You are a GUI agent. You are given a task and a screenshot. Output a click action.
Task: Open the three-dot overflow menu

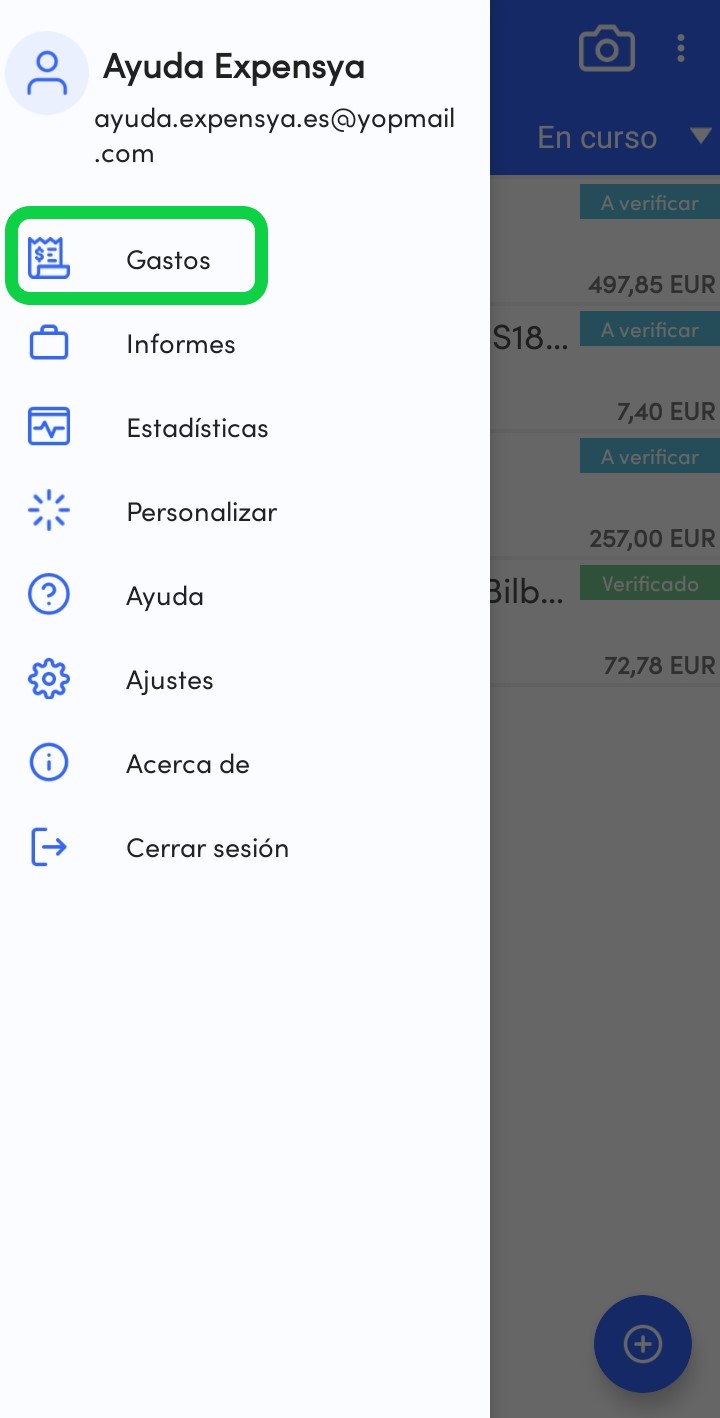681,48
